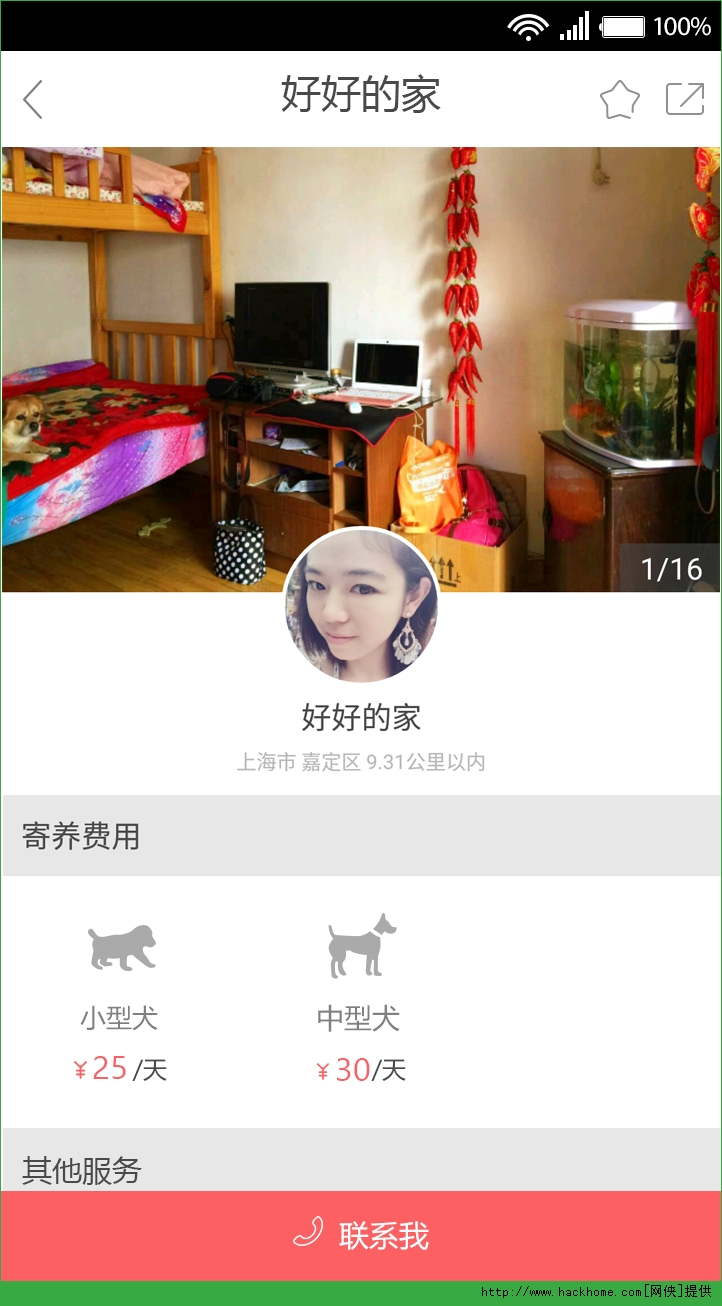Viewport: 722px width, 1306px height.
Task: Go back using the top-left arrow
Action: pyautogui.click(x=33, y=99)
